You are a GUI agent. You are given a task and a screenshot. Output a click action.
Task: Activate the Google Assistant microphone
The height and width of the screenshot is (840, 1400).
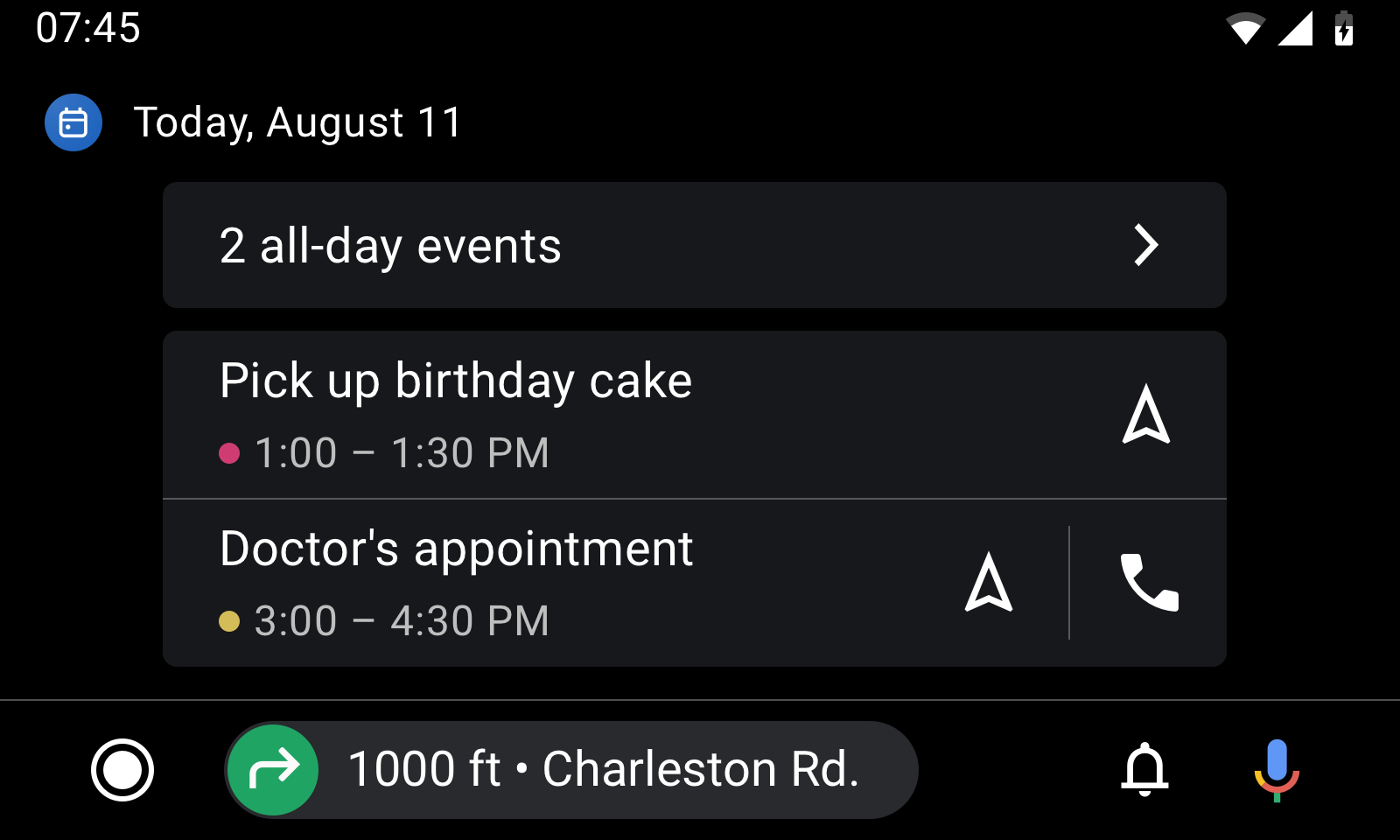point(1277,770)
